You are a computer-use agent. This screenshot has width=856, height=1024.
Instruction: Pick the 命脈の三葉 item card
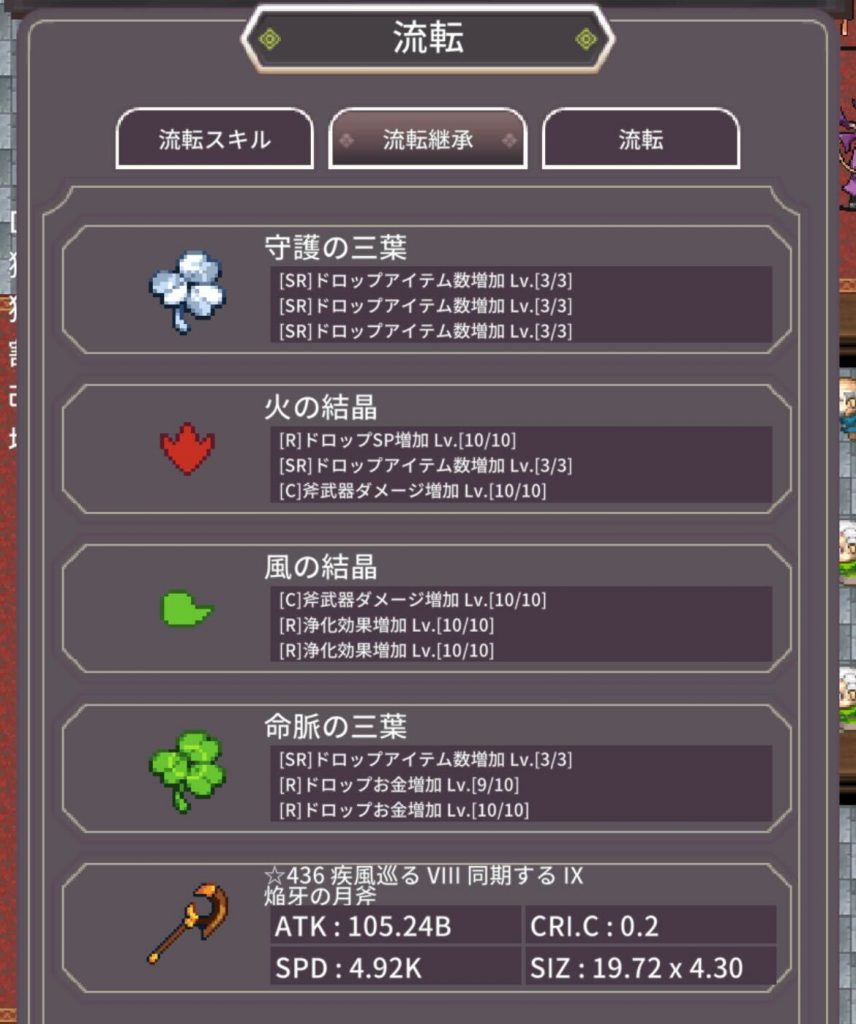pyautogui.click(x=427, y=769)
